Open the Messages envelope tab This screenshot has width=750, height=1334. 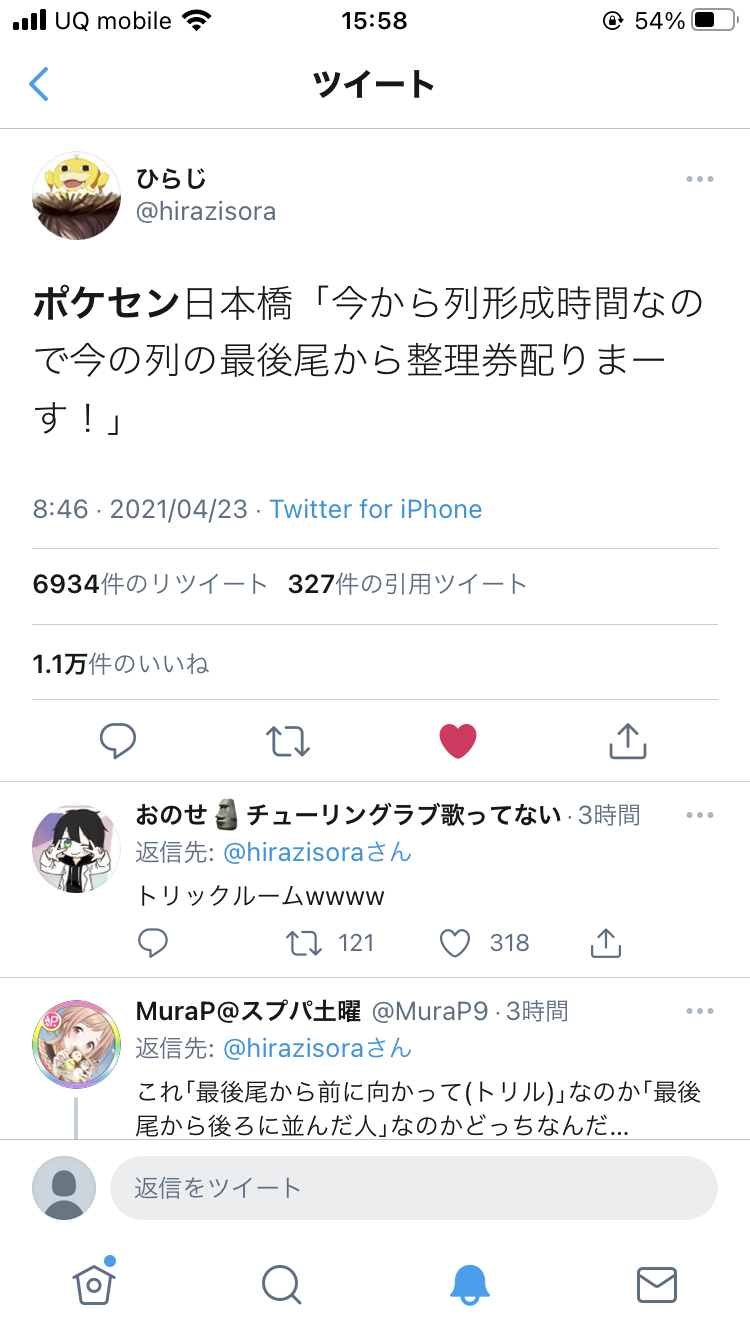point(657,1284)
